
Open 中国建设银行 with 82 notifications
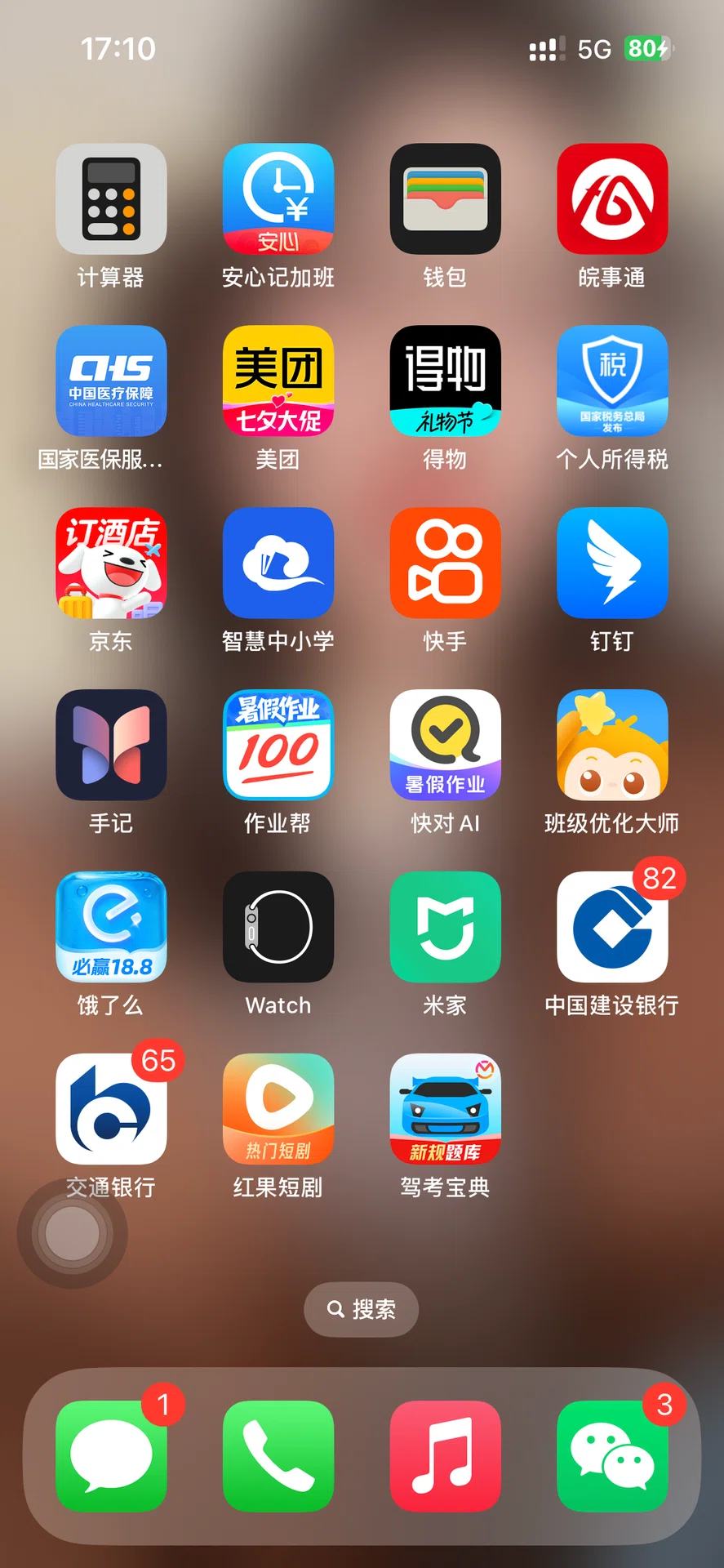[612, 928]
